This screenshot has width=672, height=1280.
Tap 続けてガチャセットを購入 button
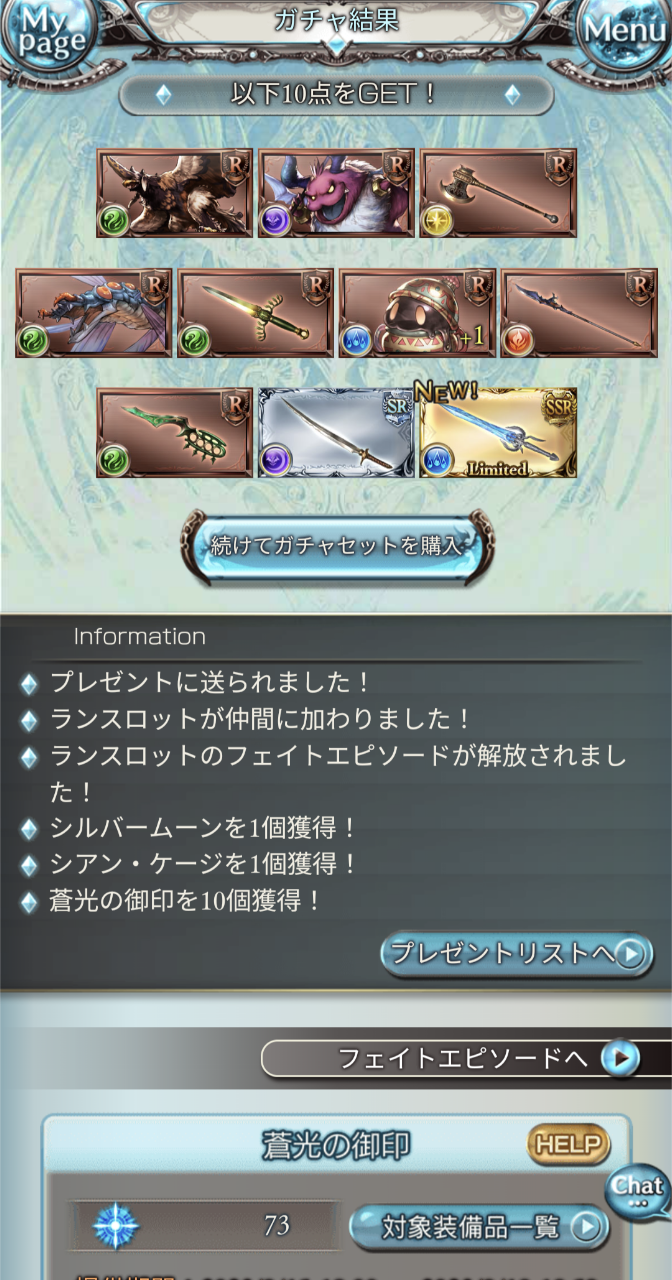tap(336, 547)
